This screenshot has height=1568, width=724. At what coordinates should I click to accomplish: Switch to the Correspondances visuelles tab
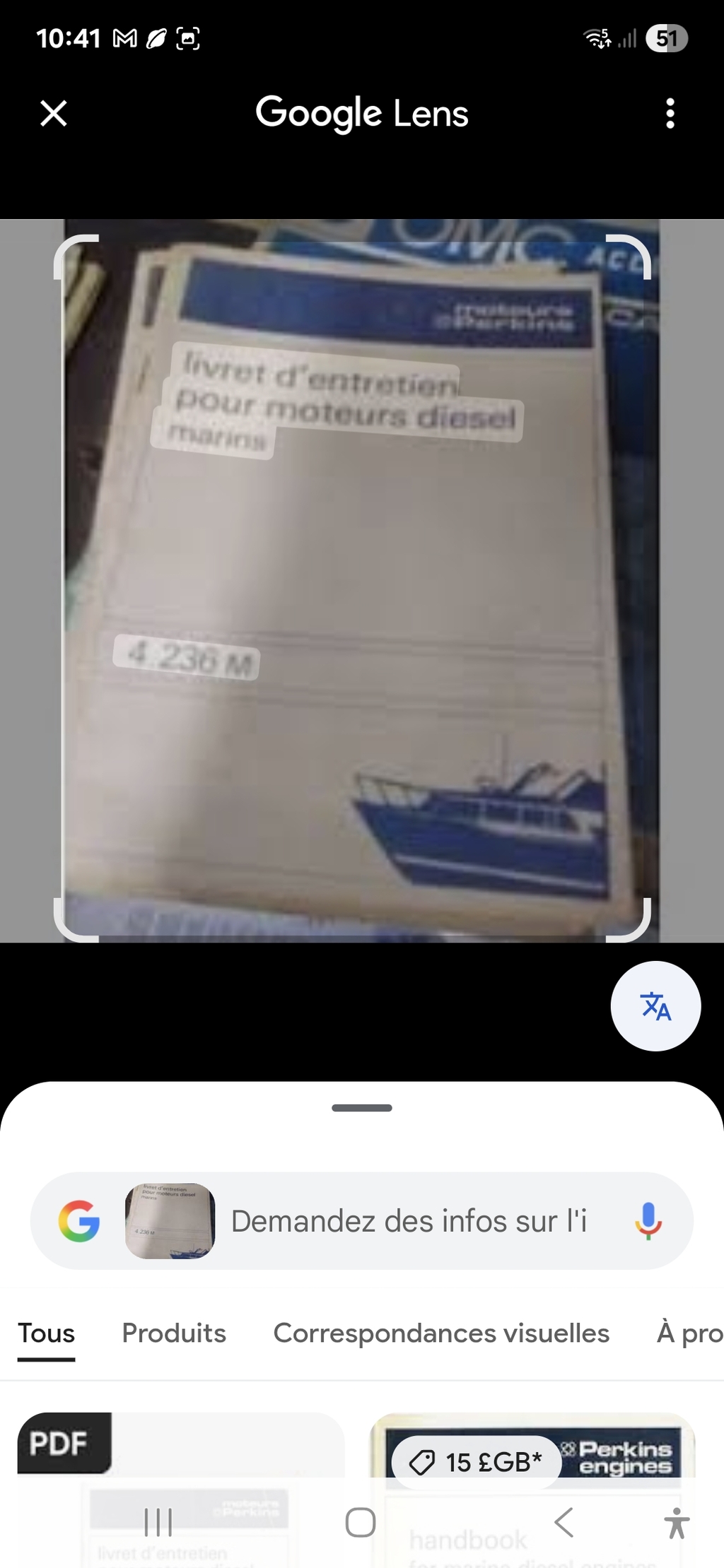(441, 1333)
